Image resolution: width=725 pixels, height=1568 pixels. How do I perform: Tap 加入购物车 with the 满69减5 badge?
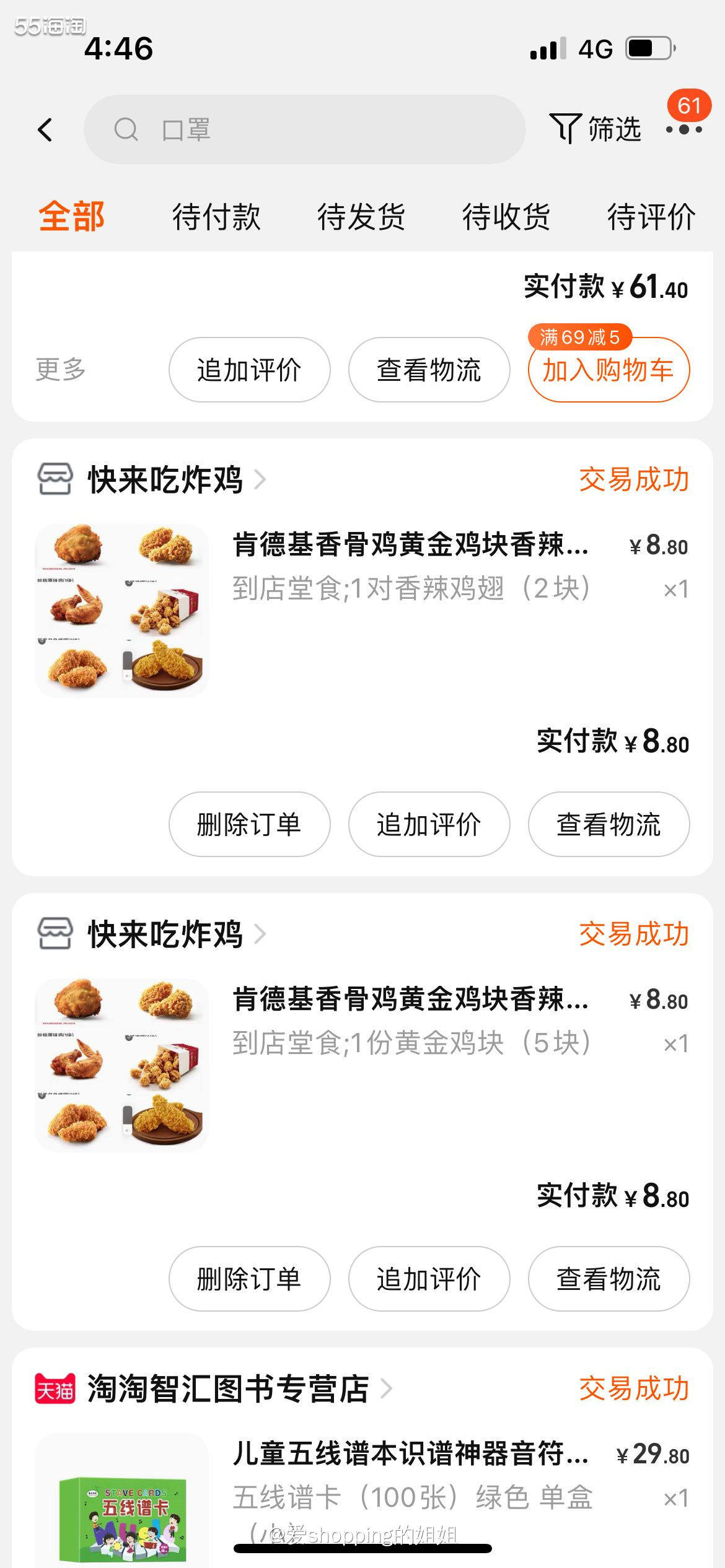click(608, 370)
